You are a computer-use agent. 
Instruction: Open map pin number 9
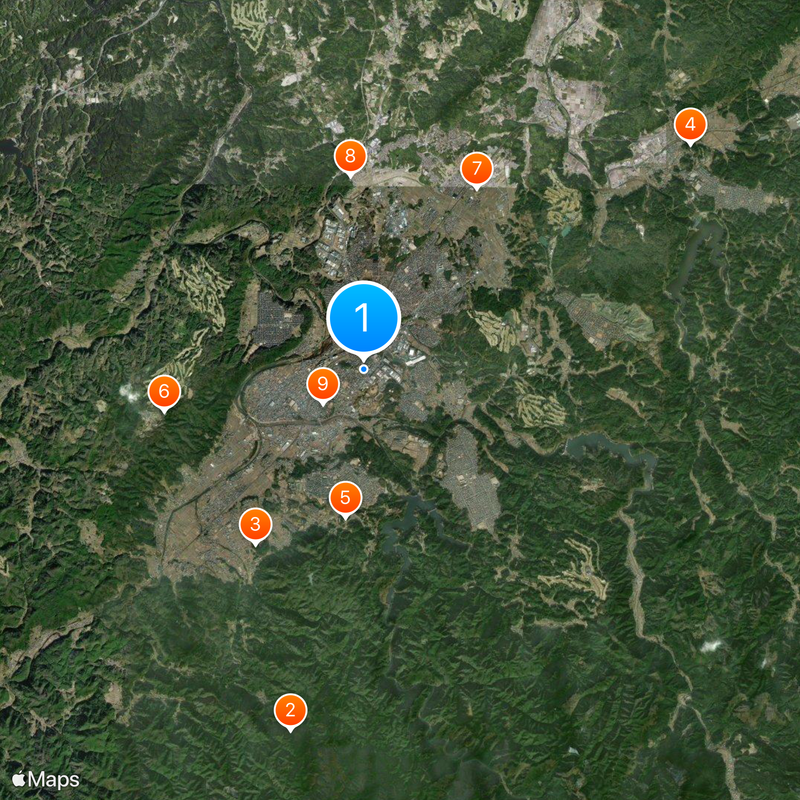tap(321, 383)
